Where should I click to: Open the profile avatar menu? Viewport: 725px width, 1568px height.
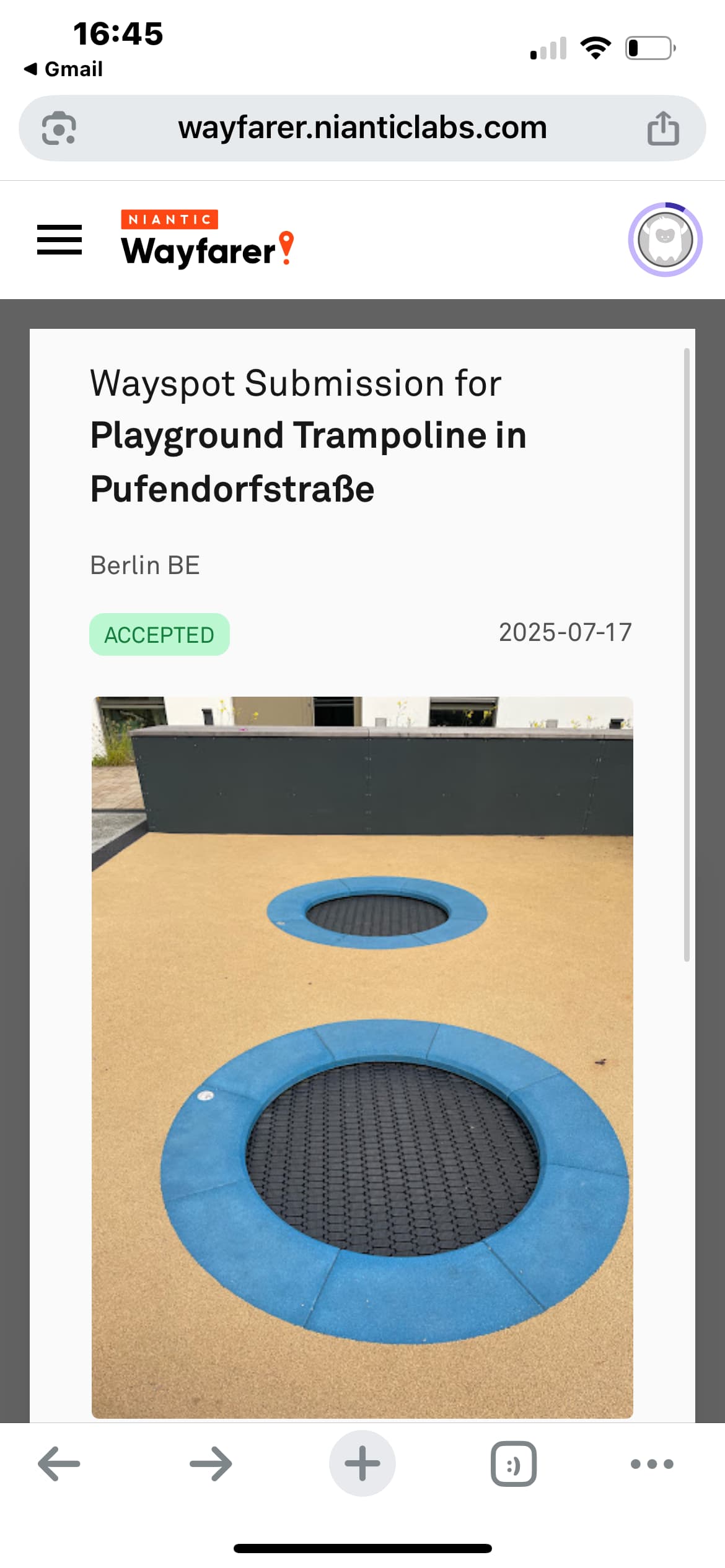(x=665, y=240)
